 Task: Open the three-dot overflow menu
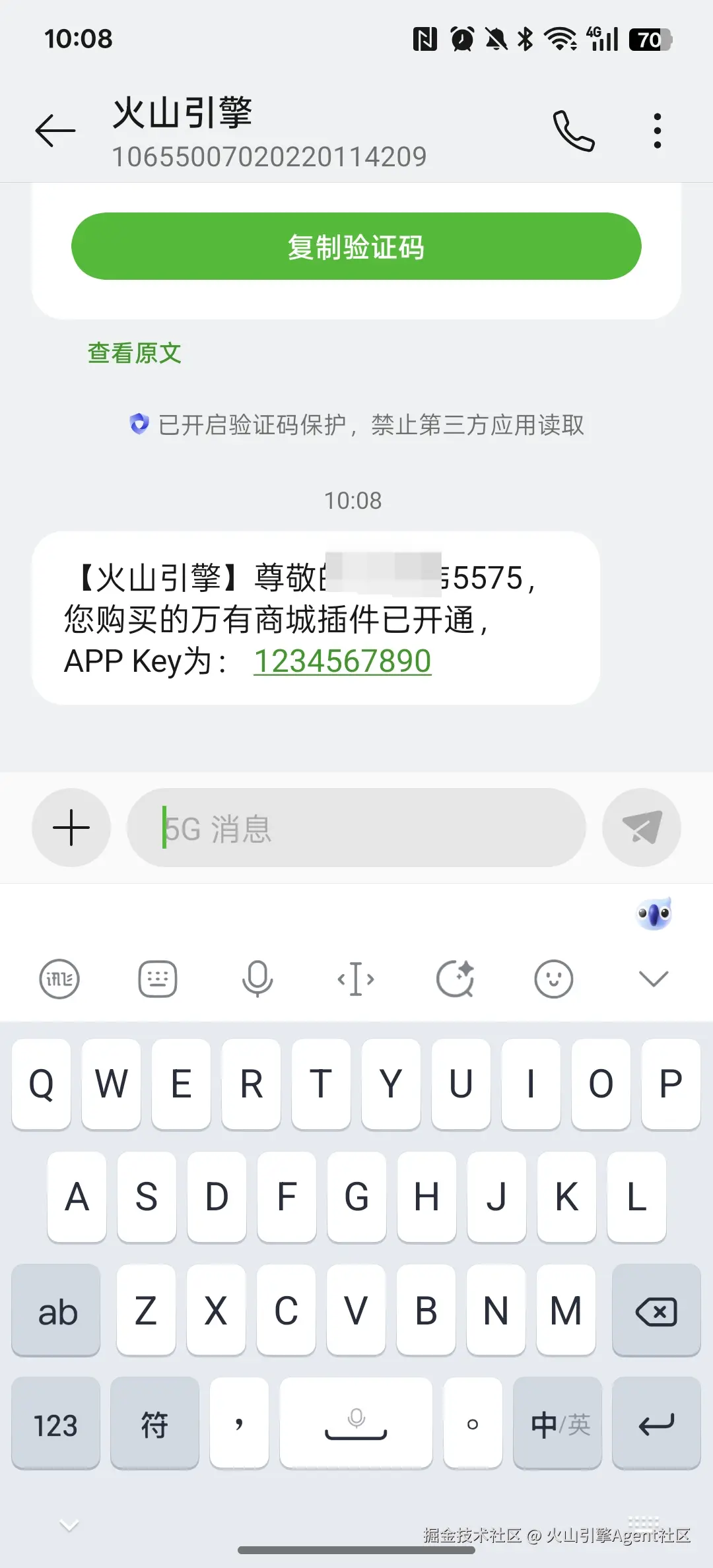coord(657,131)
